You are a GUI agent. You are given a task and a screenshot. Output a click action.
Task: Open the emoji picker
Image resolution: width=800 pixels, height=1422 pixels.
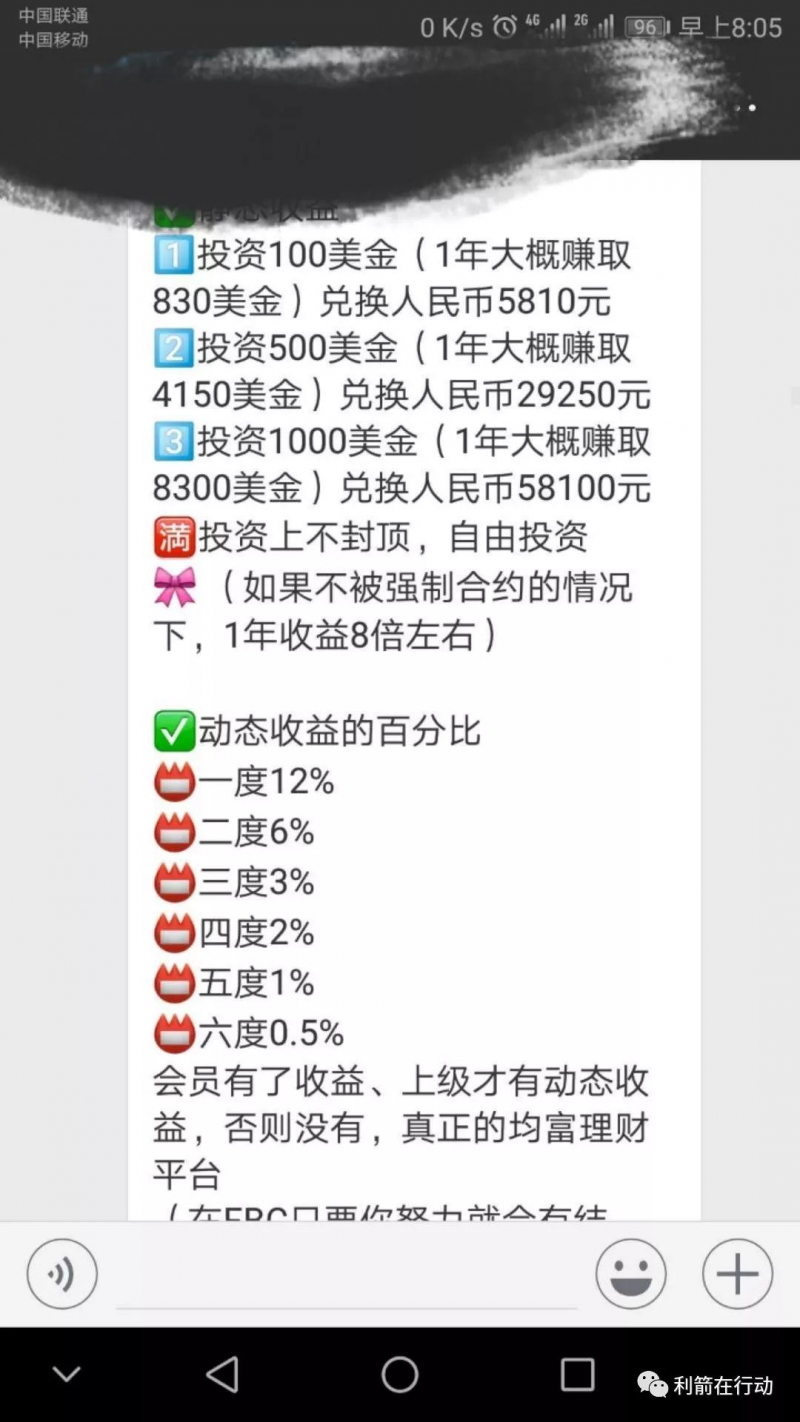pos(631,1274)
